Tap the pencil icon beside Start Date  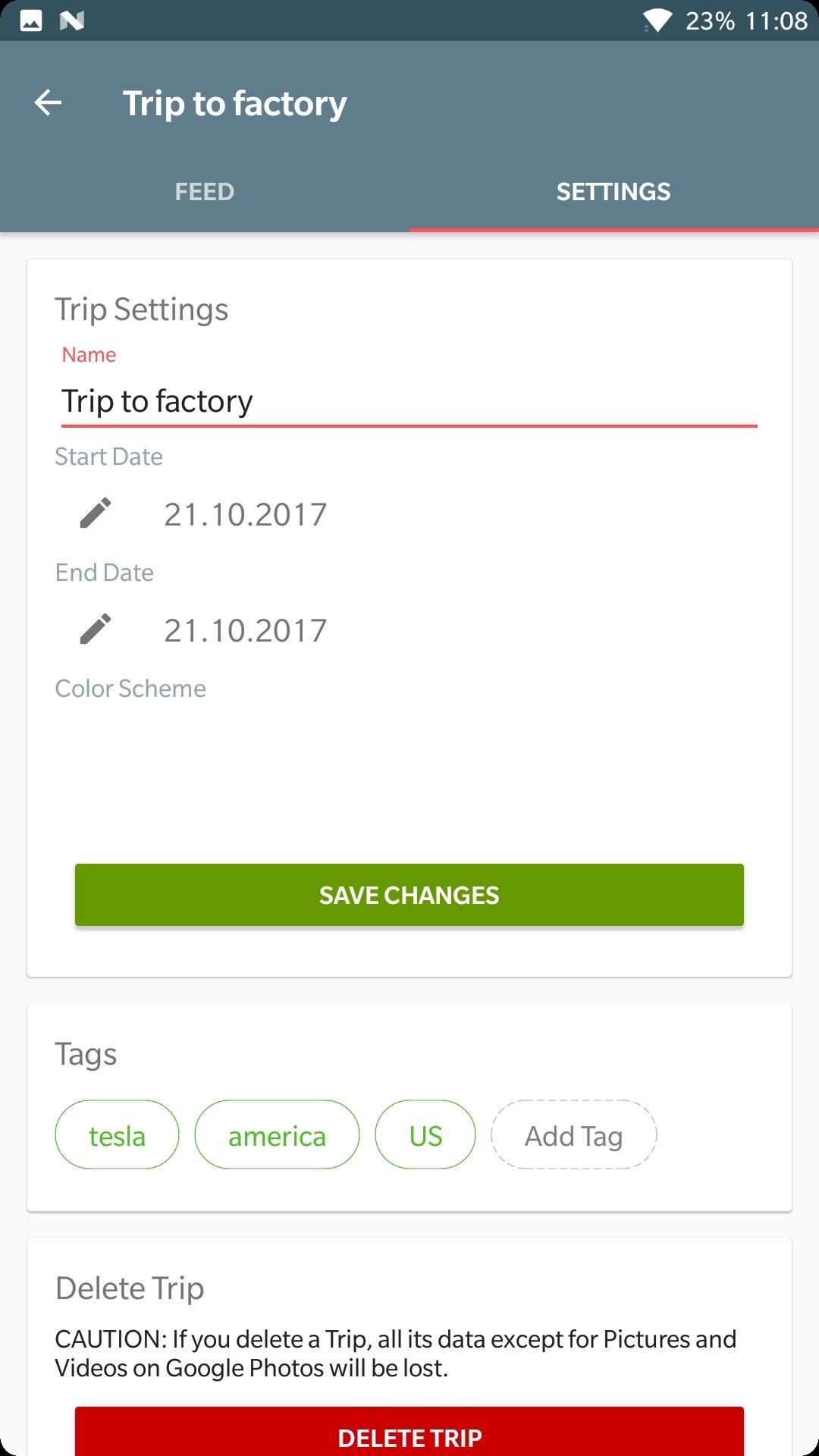96,513
